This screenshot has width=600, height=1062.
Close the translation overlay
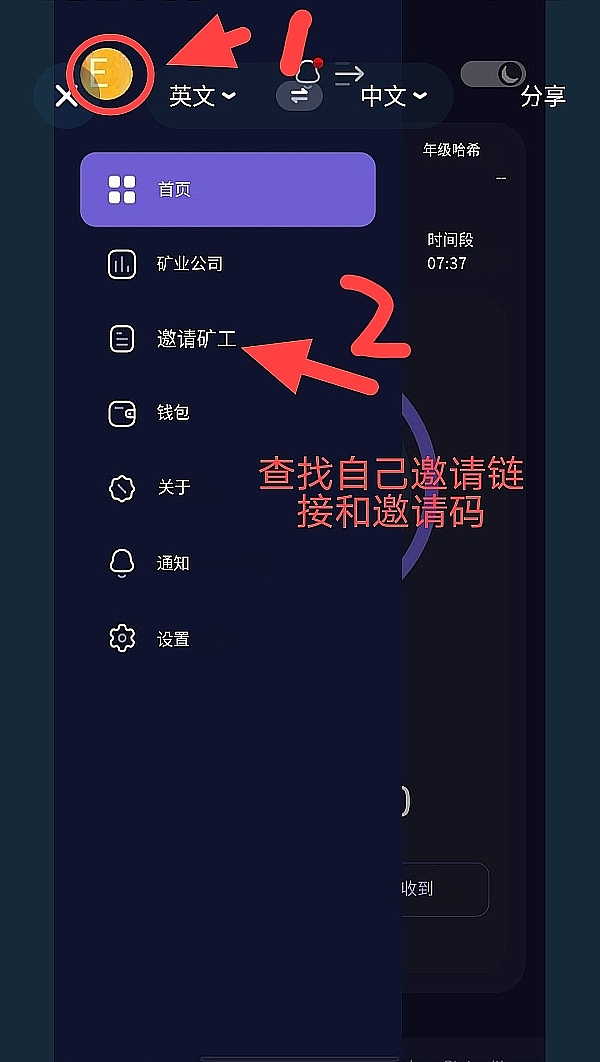(x=65, y=97)
